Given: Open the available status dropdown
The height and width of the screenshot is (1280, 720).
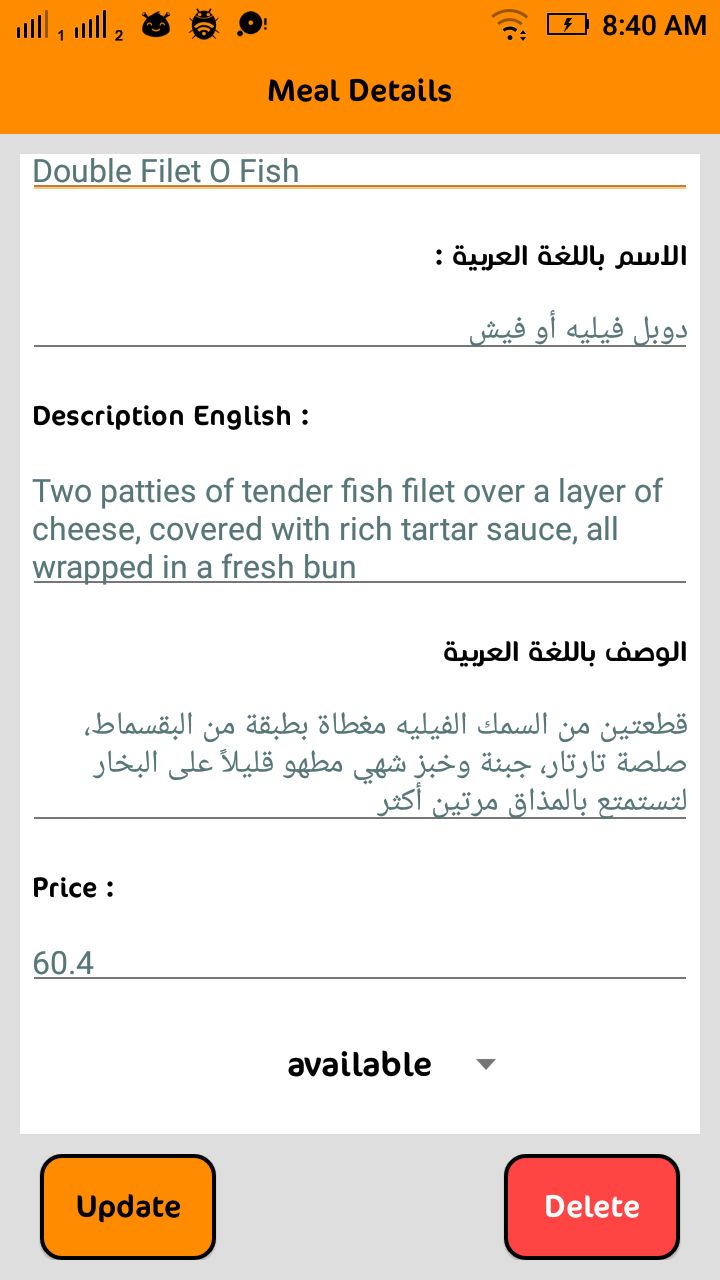Looking at the screenshot, I should [x=391, y=1065].
